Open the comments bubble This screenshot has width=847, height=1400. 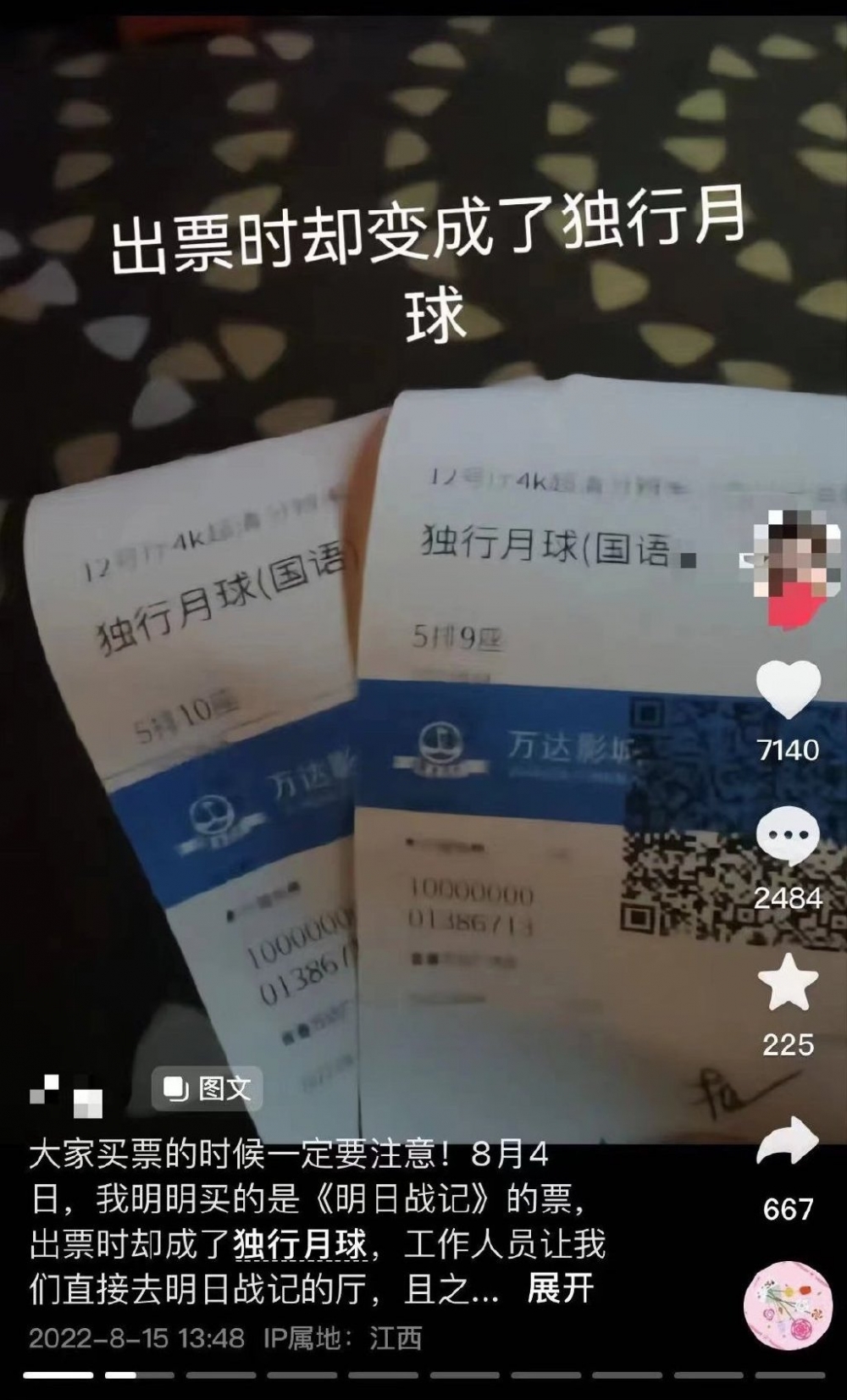[788, 836]
